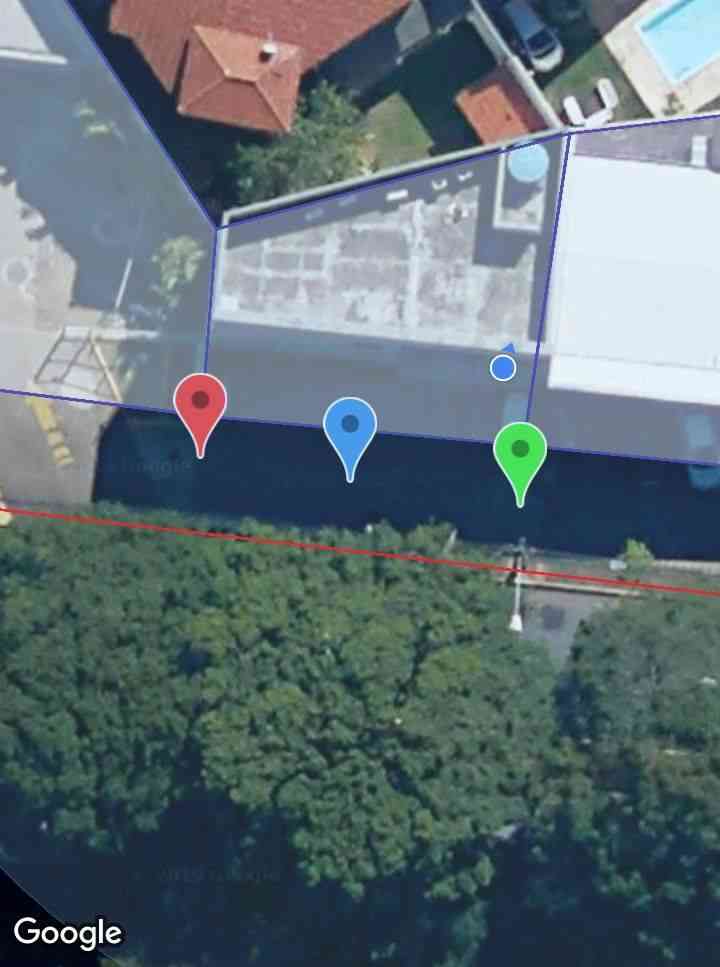The width and height of the screenshot is (720, 967).
Task: Tap the green map marker
Action: tap(520, 452)
